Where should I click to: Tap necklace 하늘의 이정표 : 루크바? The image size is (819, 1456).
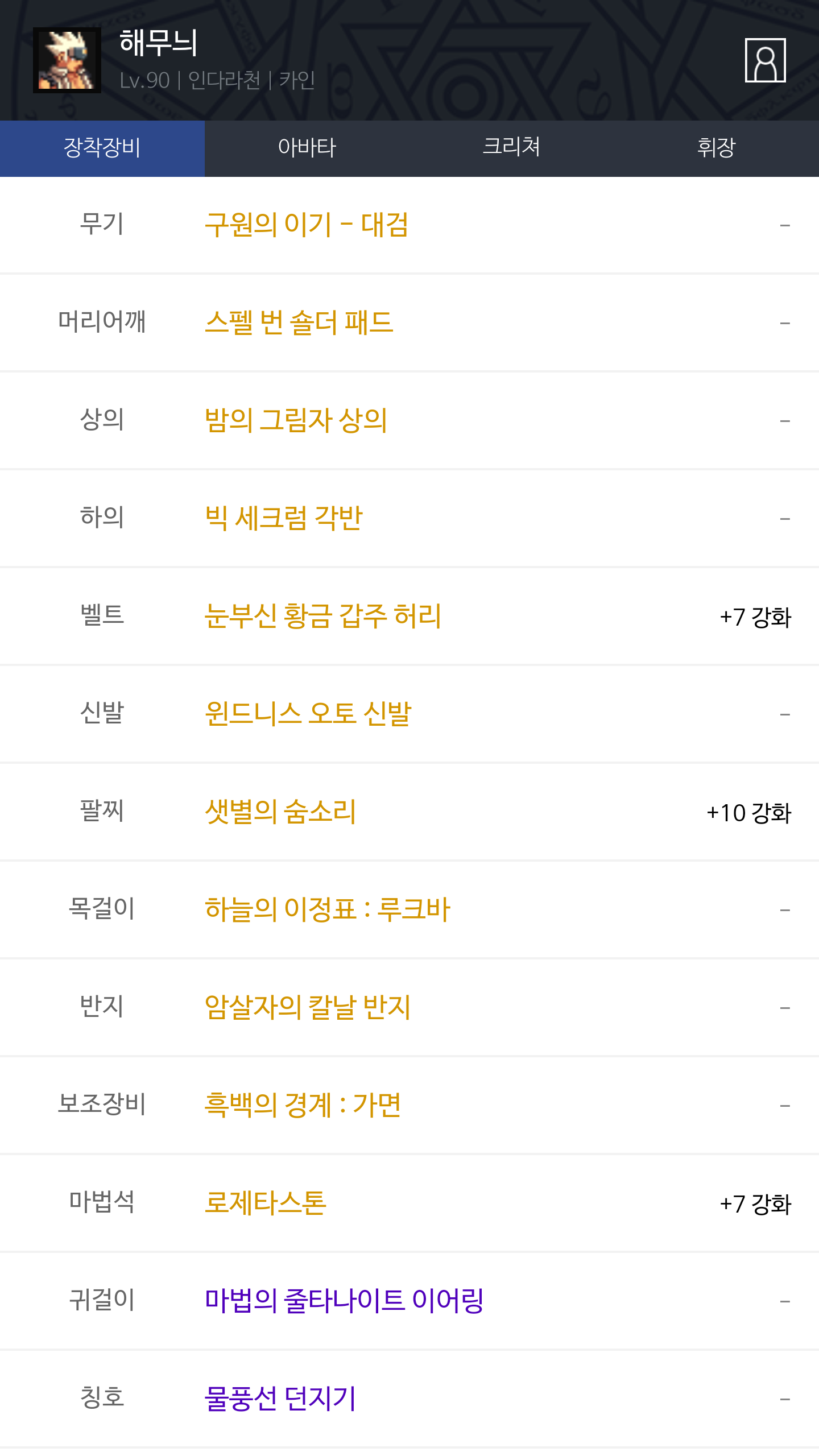click(328, 909)
